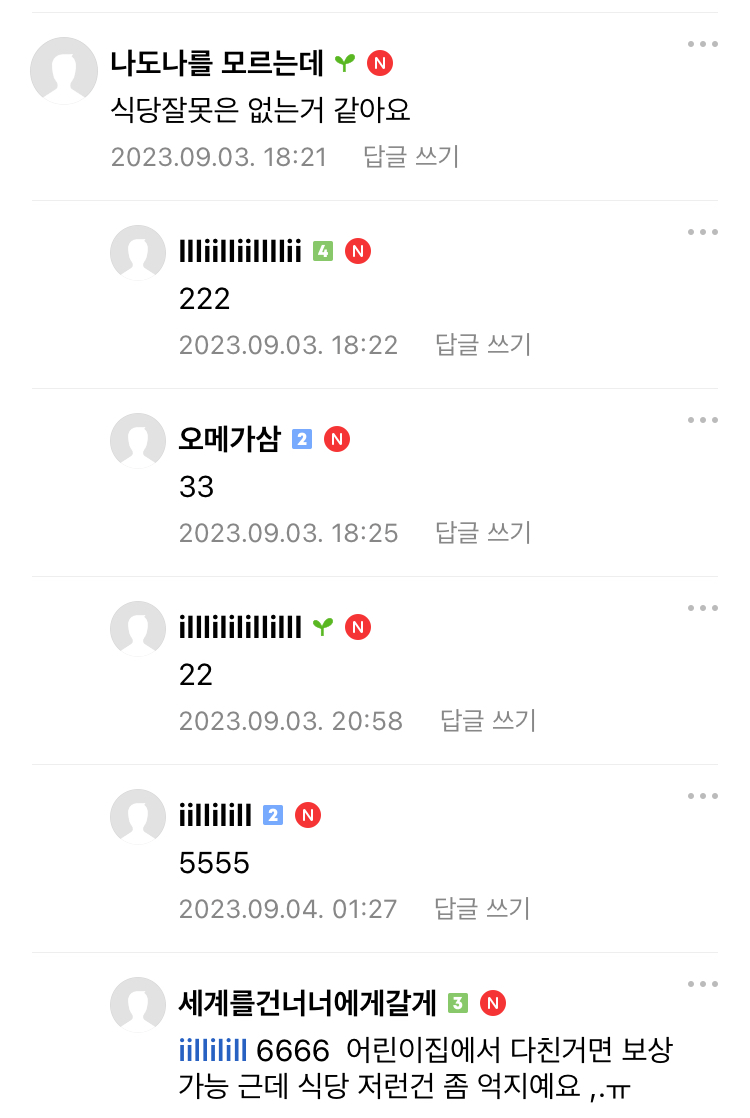Open 세계를건너너에게갈게's profile by nickname
The height and width of the screenshot is (1118, 750).
(x=307, y=1002)
